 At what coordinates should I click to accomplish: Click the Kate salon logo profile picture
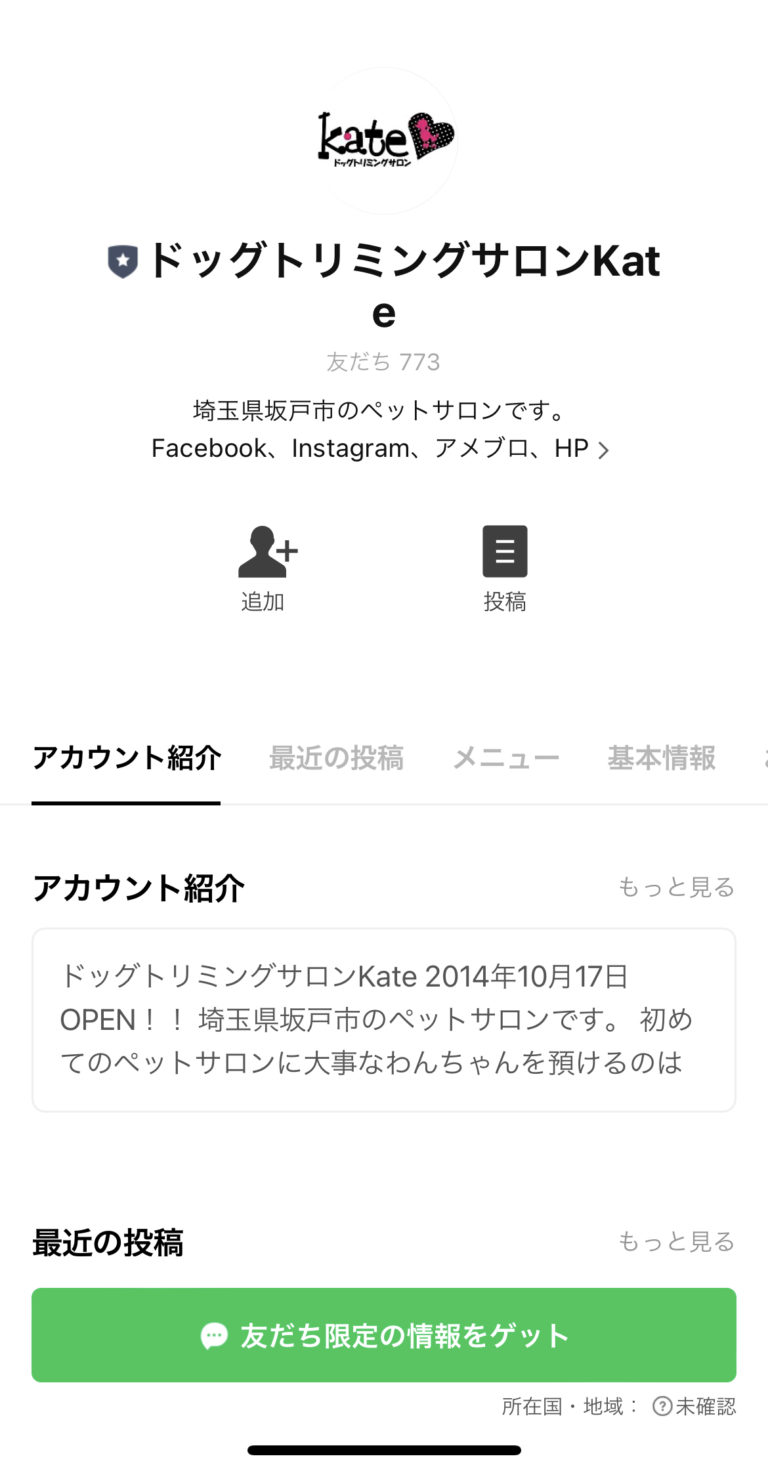[384, 143]
